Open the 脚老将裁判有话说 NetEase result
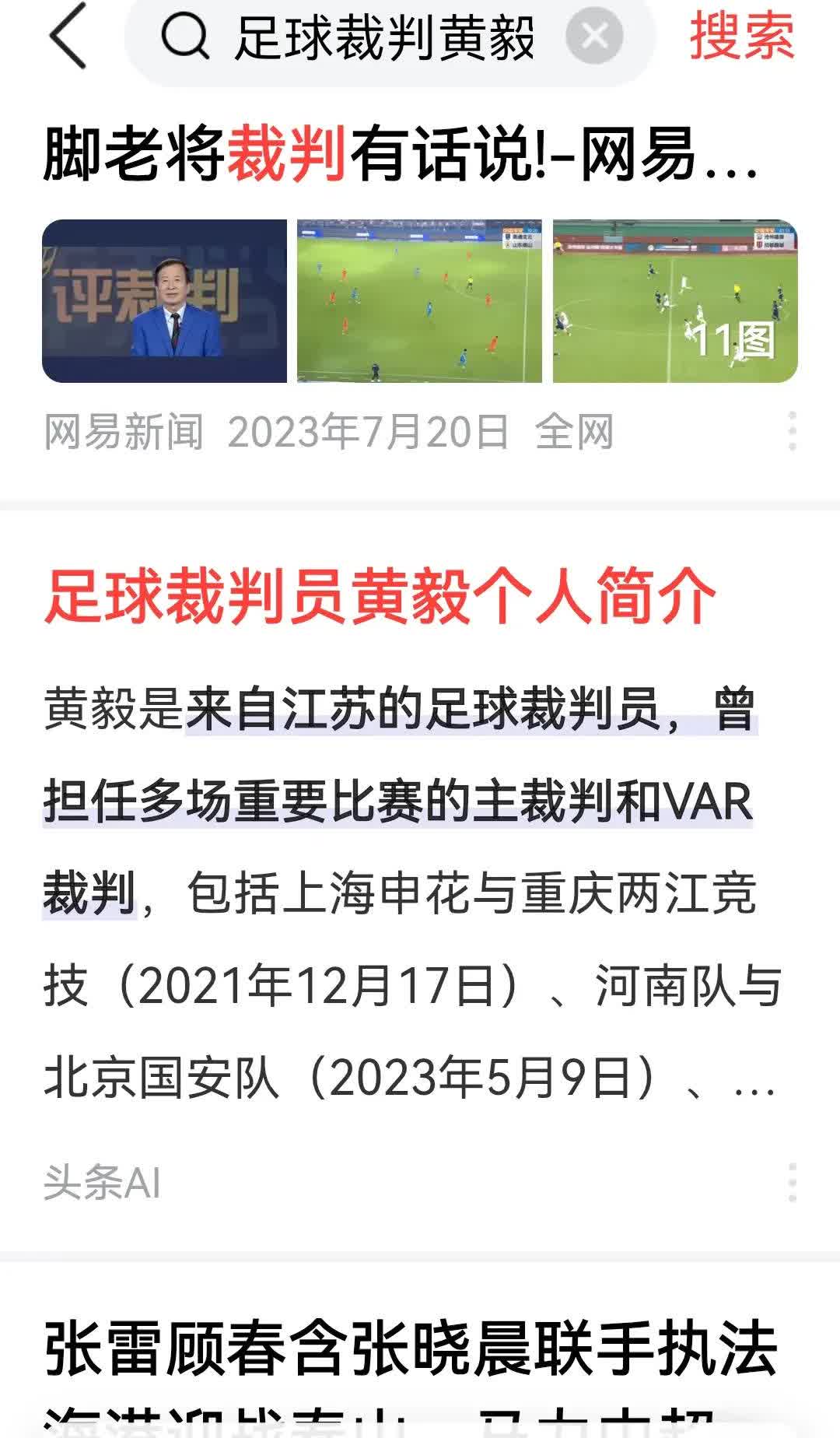This screenshot has width=840, height=1438. [x=401, y=154]
